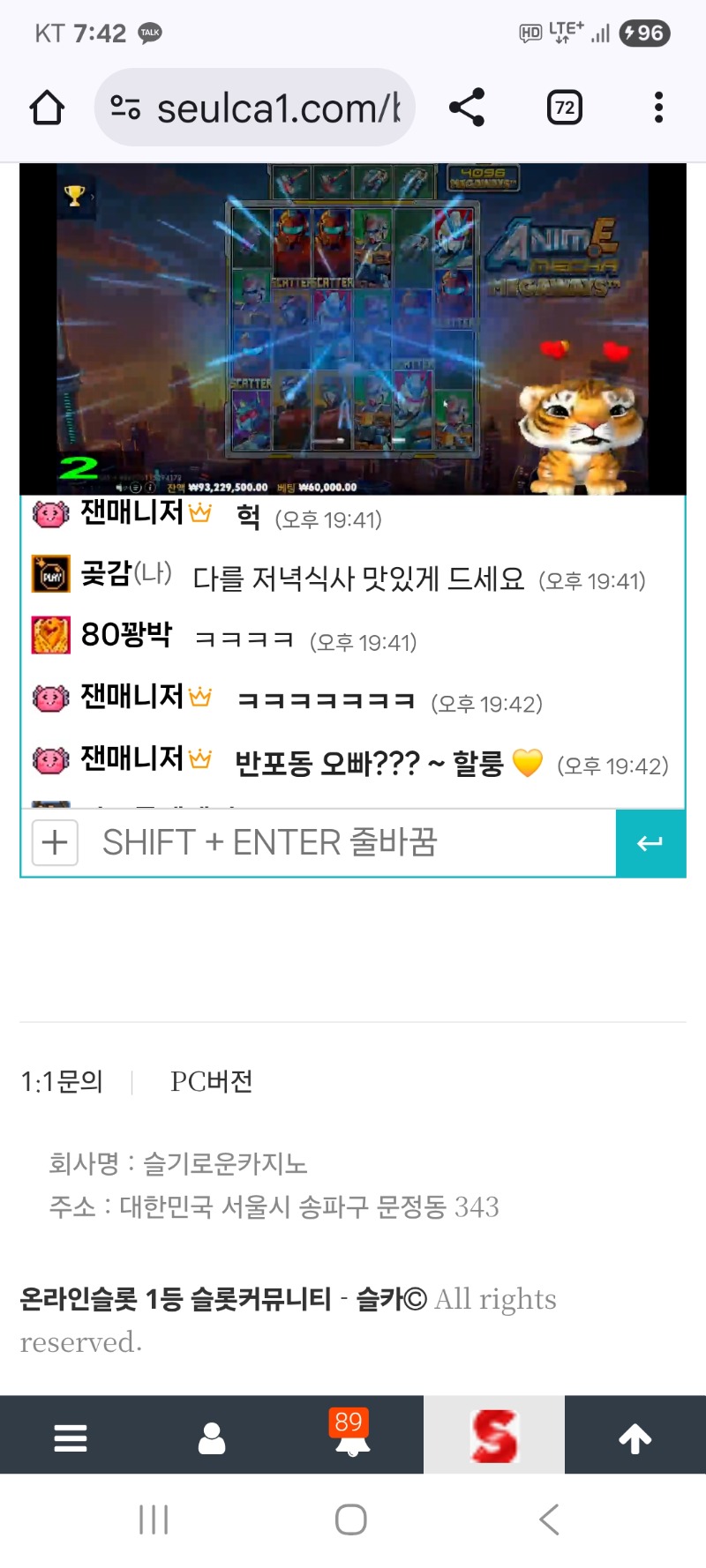Tap the red S logo tab

494,1437
